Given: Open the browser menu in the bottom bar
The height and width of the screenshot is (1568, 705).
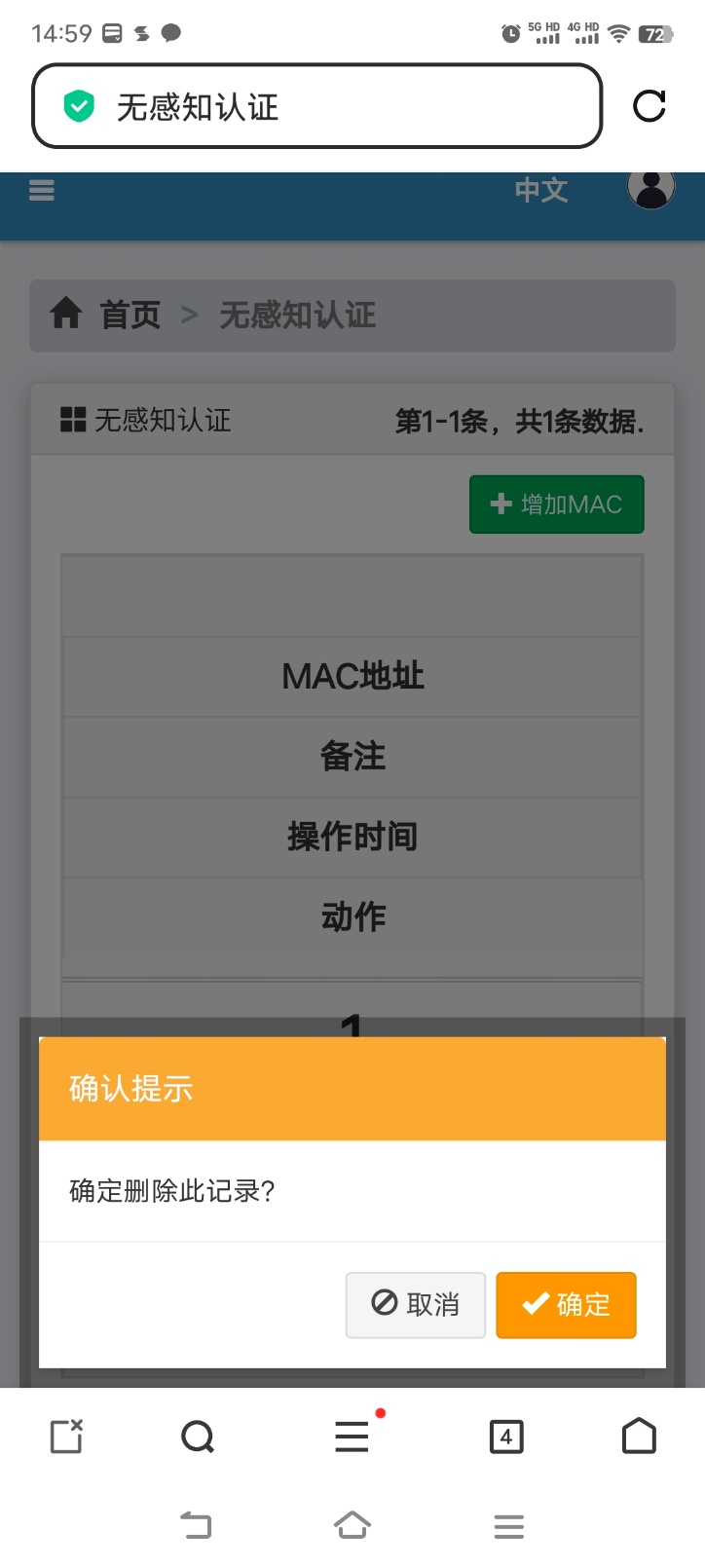Looking at the screenshot, I should [x=352, y=1436].
